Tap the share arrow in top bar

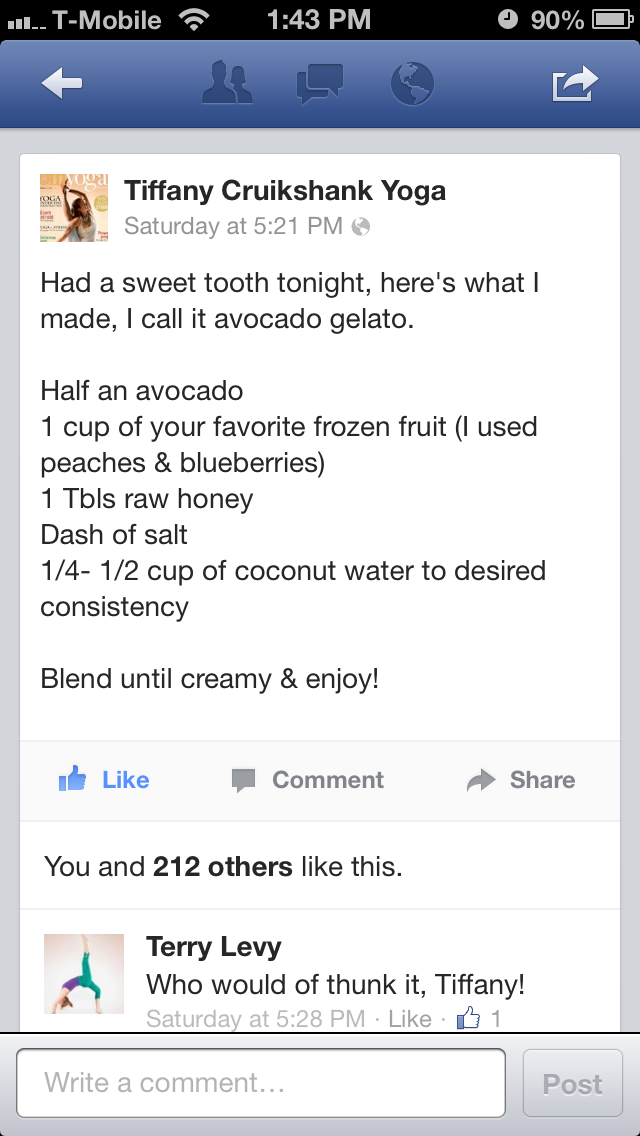coord(575,84)
